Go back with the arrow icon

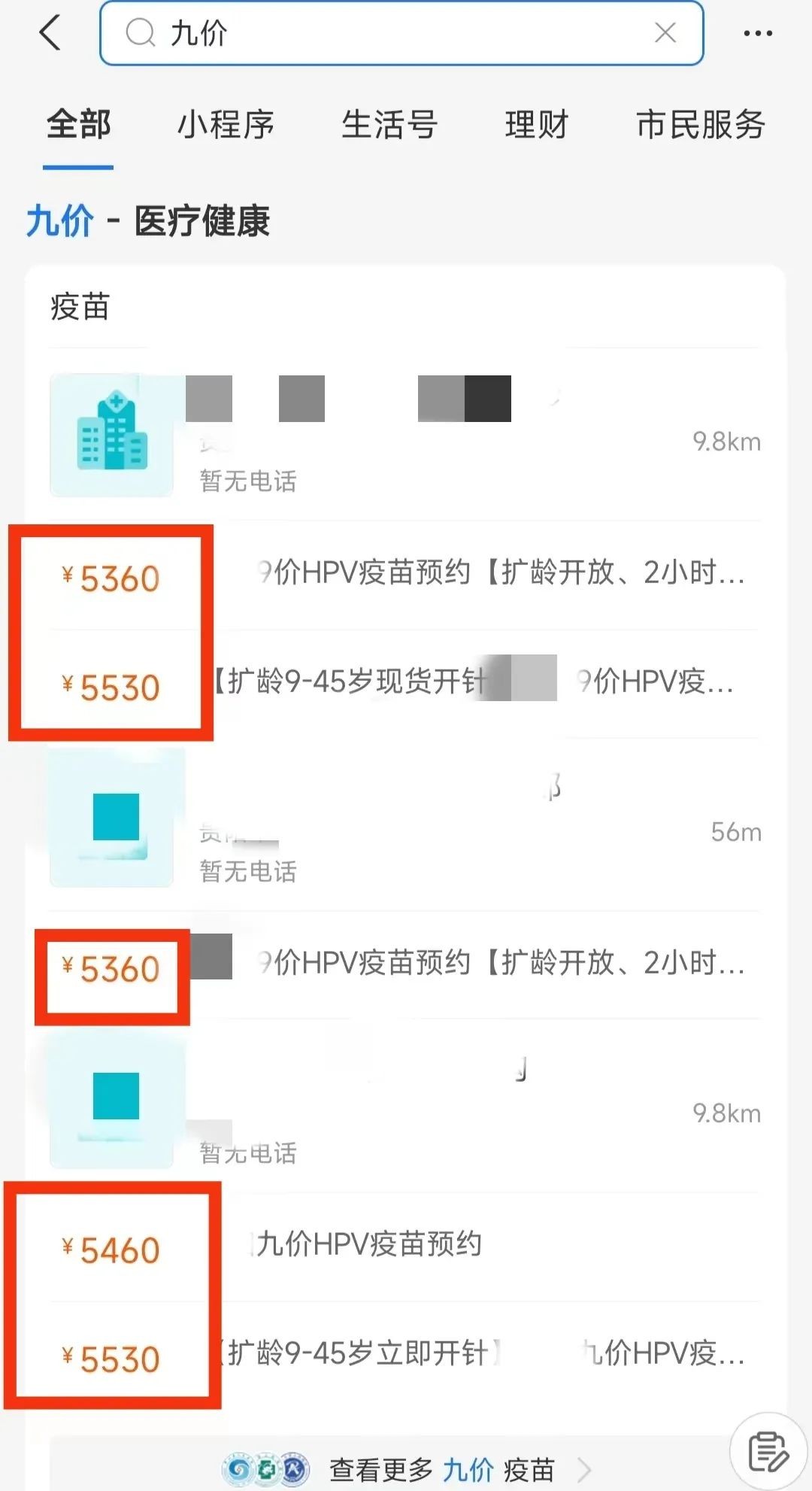coord(50,33)
